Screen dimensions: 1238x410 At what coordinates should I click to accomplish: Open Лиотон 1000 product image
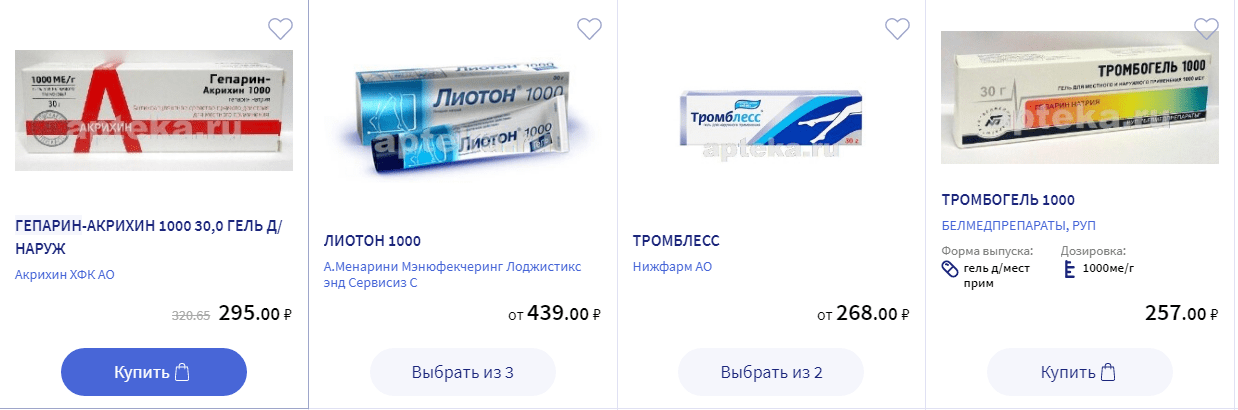click(x=462, y=120)
